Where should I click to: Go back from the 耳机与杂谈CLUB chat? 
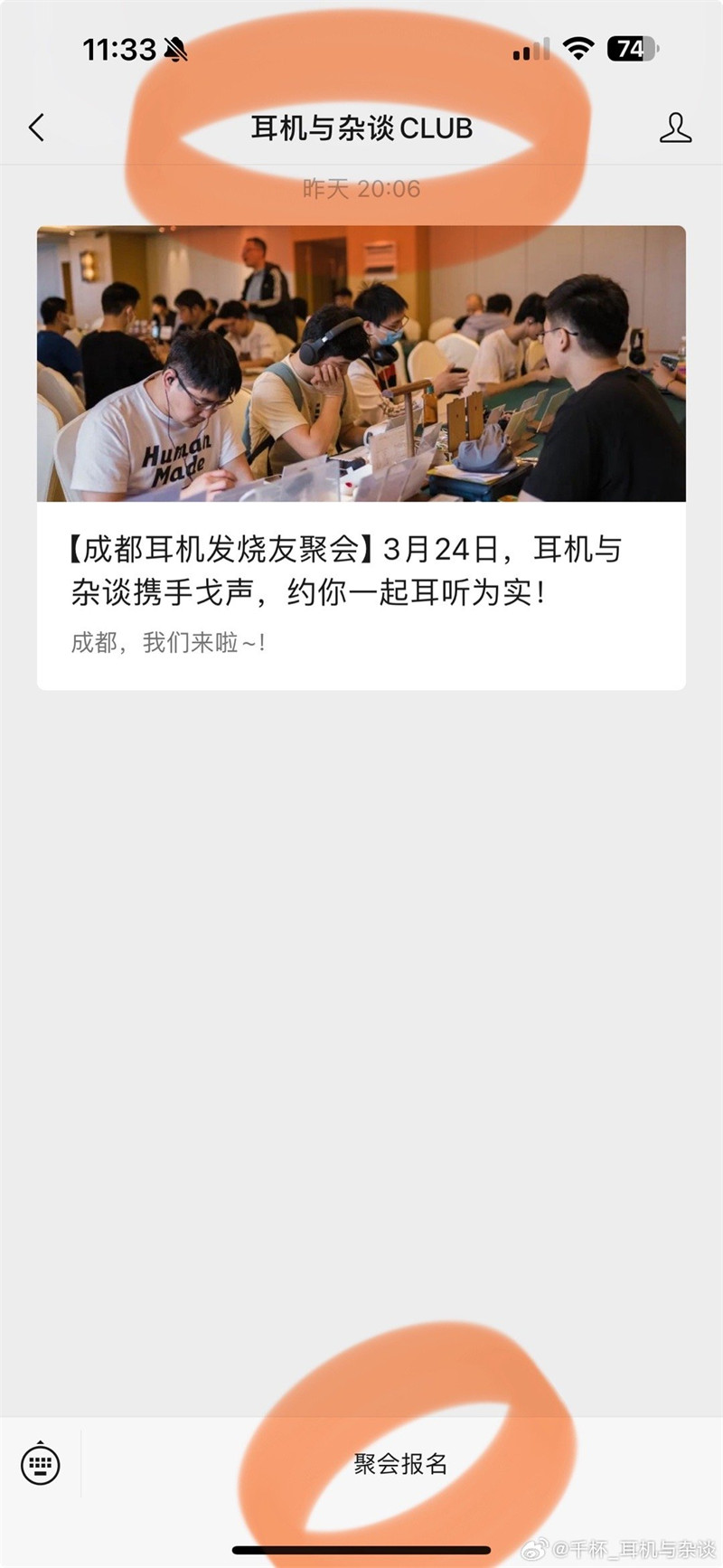coord(37,128)
